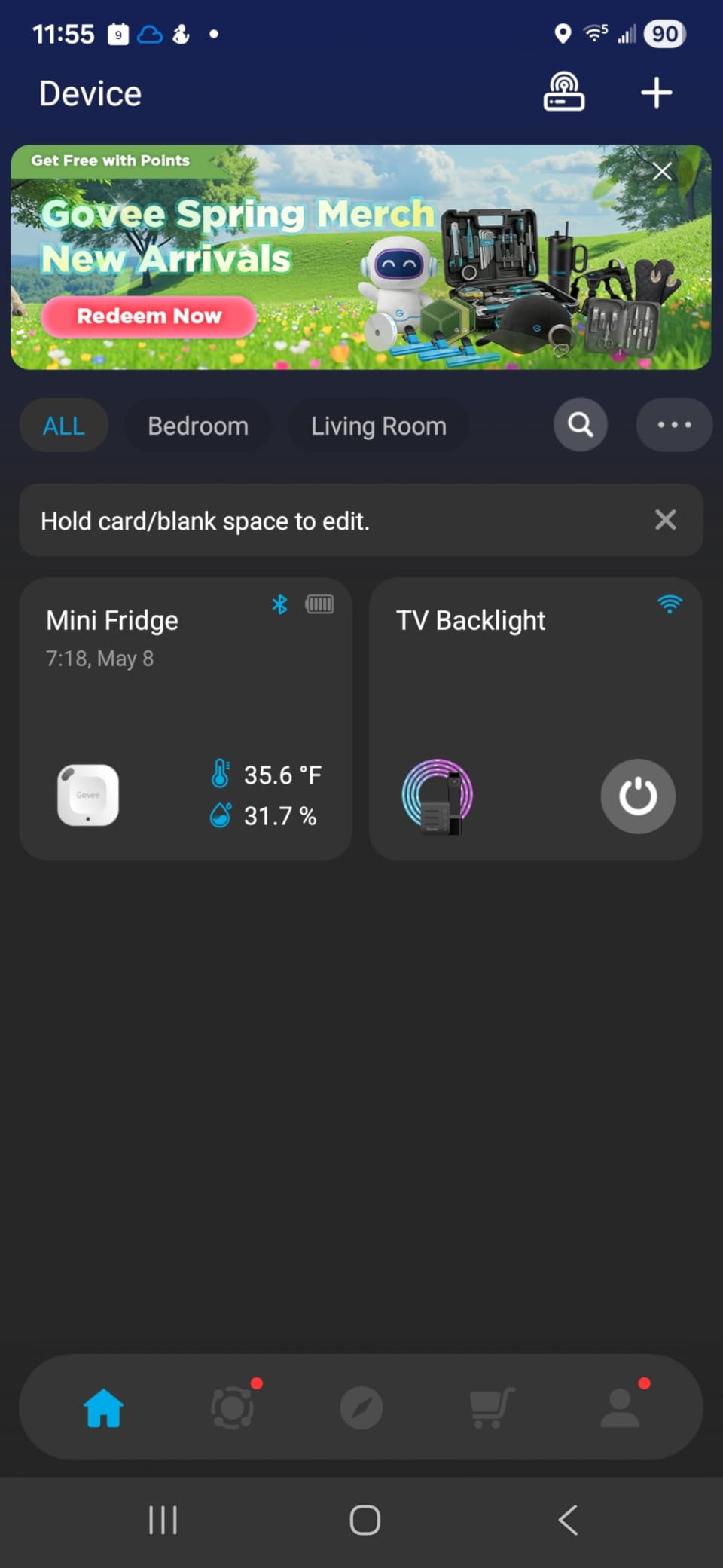Open the three-dot more options menu

point(674,425)
